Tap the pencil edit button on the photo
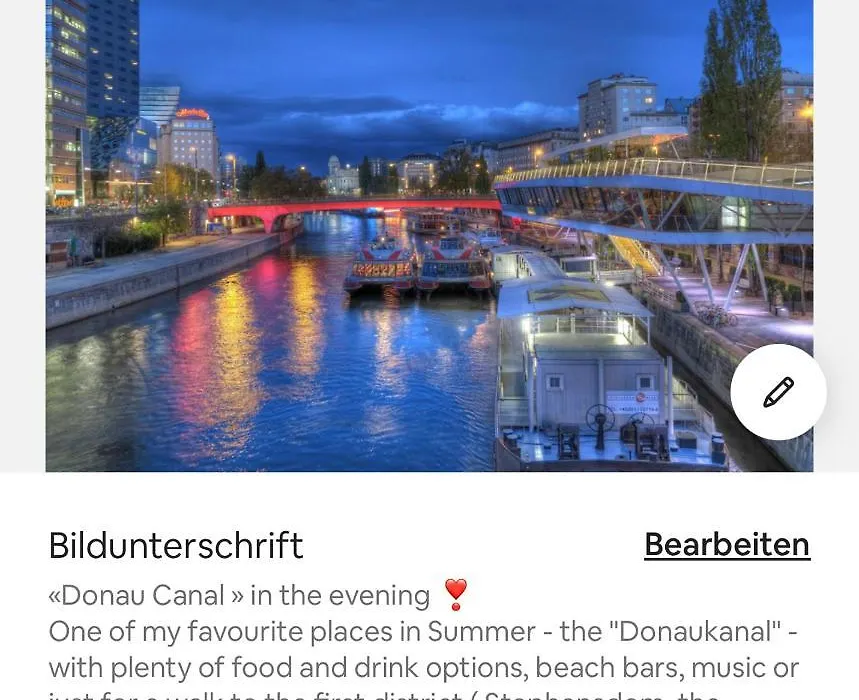 778,392
